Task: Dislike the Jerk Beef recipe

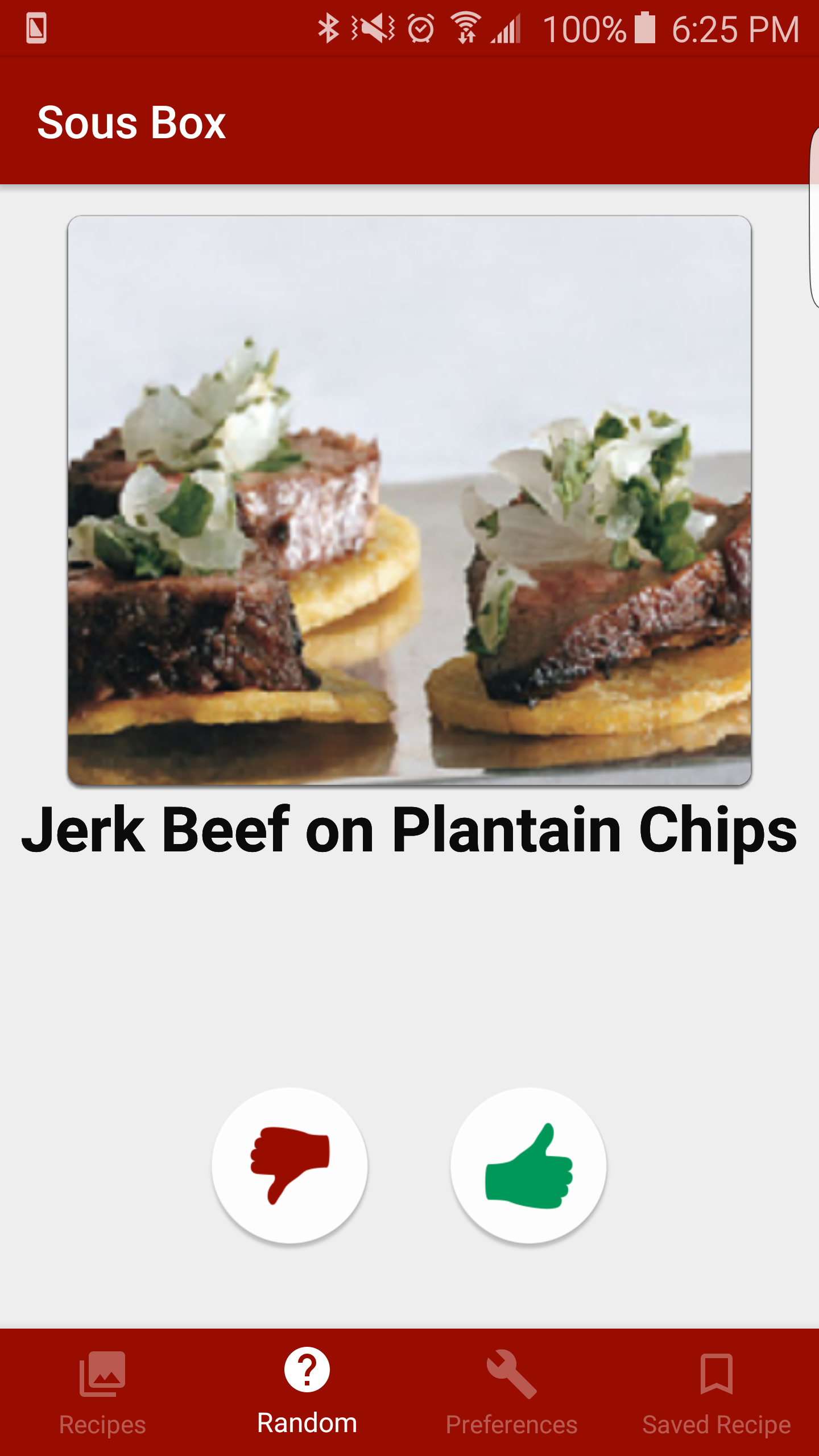Action: [290, 1165]
